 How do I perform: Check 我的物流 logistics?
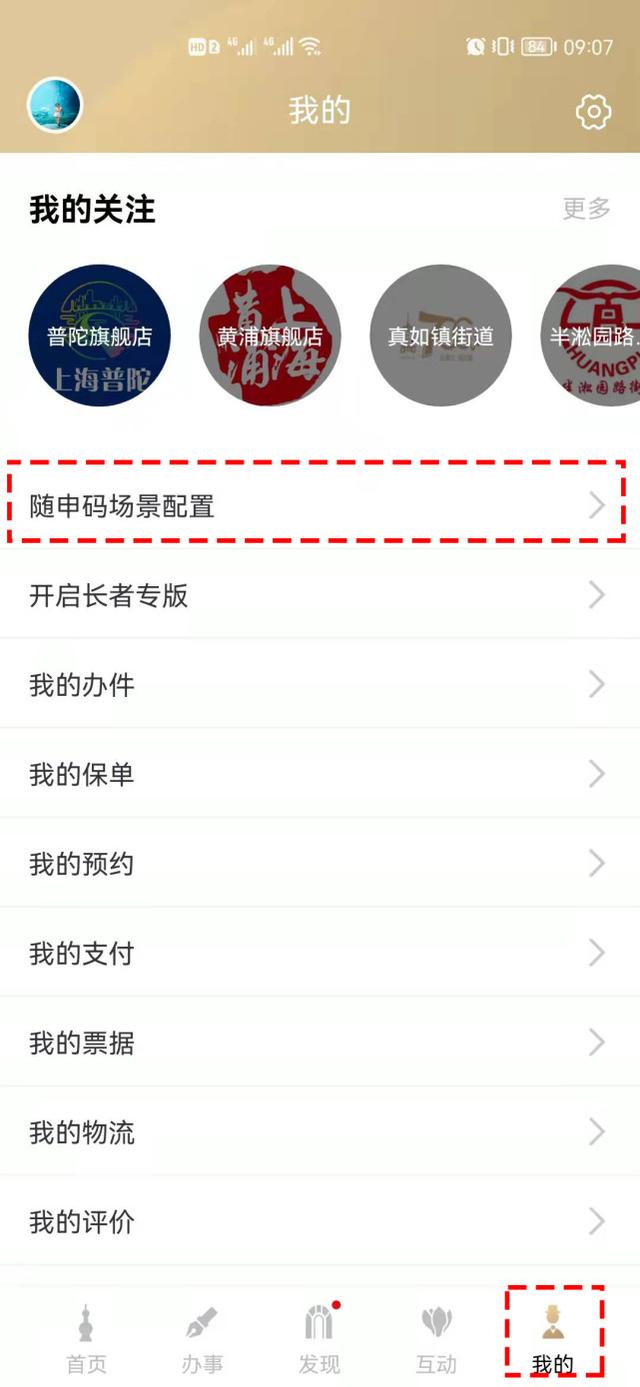pyautogui.click(x=317, y=1132)
